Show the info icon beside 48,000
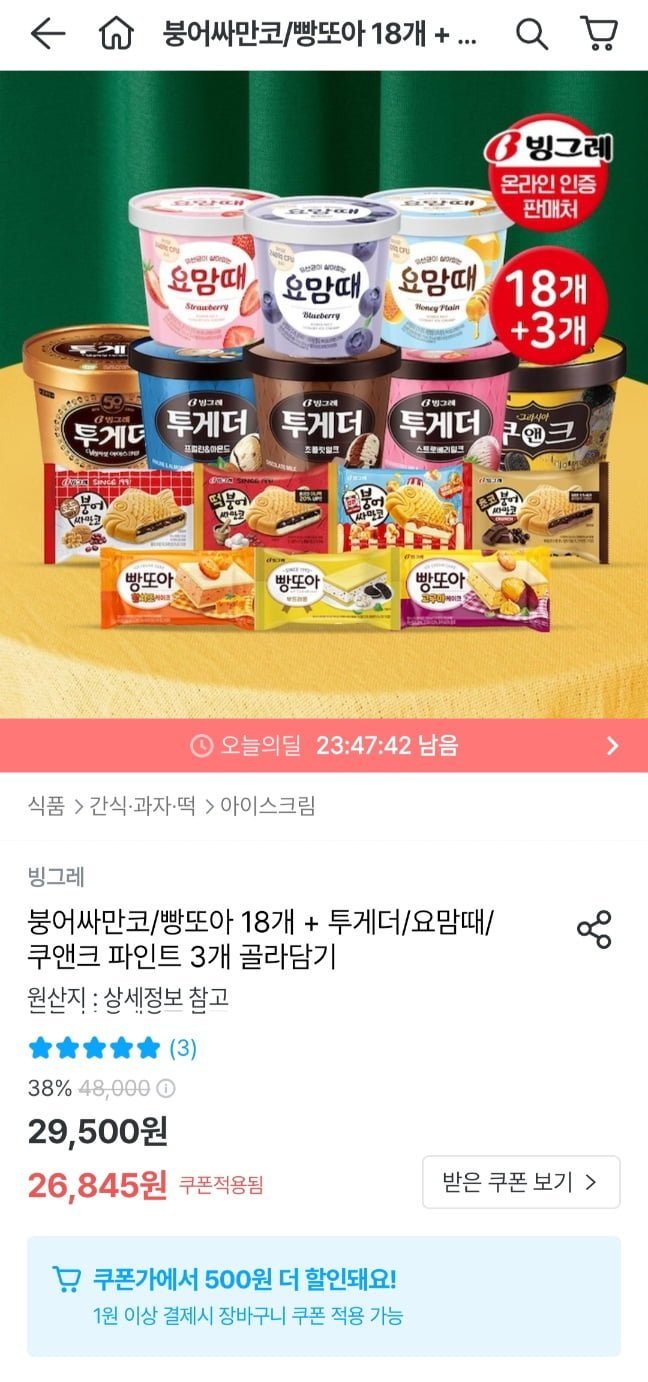 coord(167,1088)
